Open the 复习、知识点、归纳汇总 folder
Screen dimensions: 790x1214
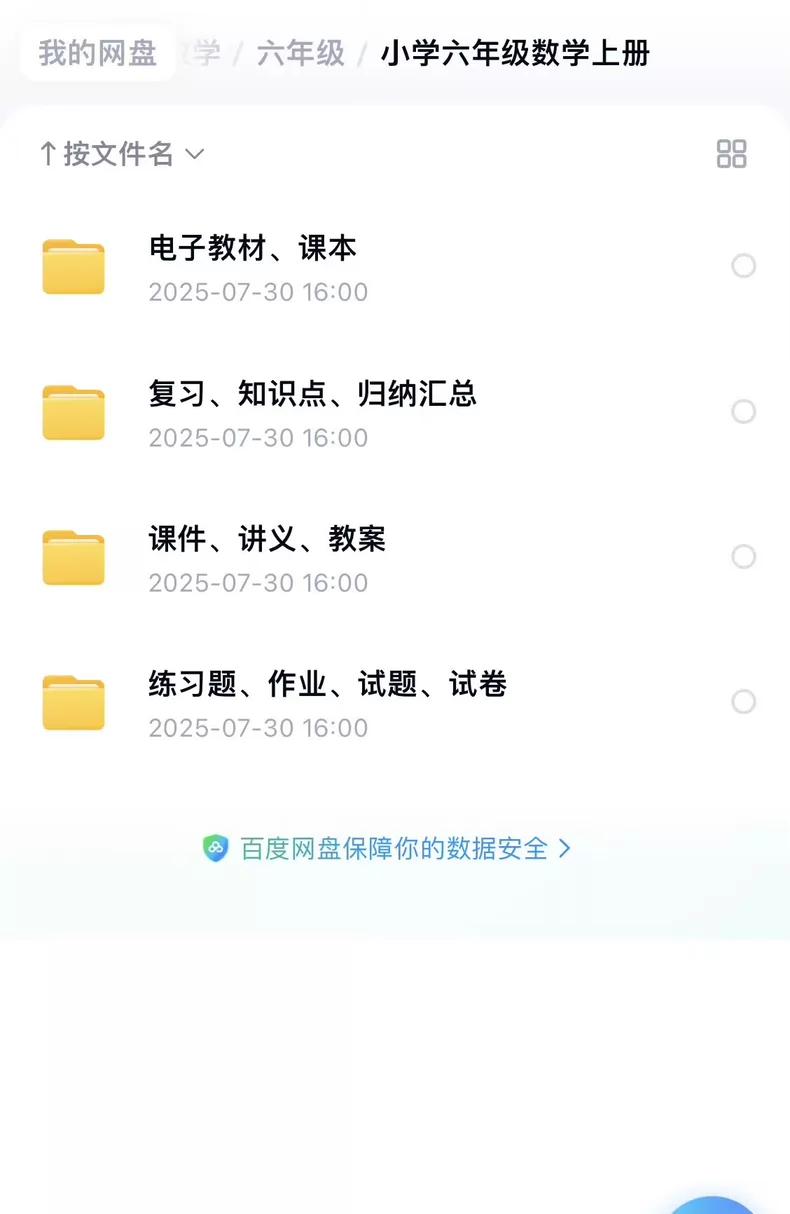click(x=312, y=393)
